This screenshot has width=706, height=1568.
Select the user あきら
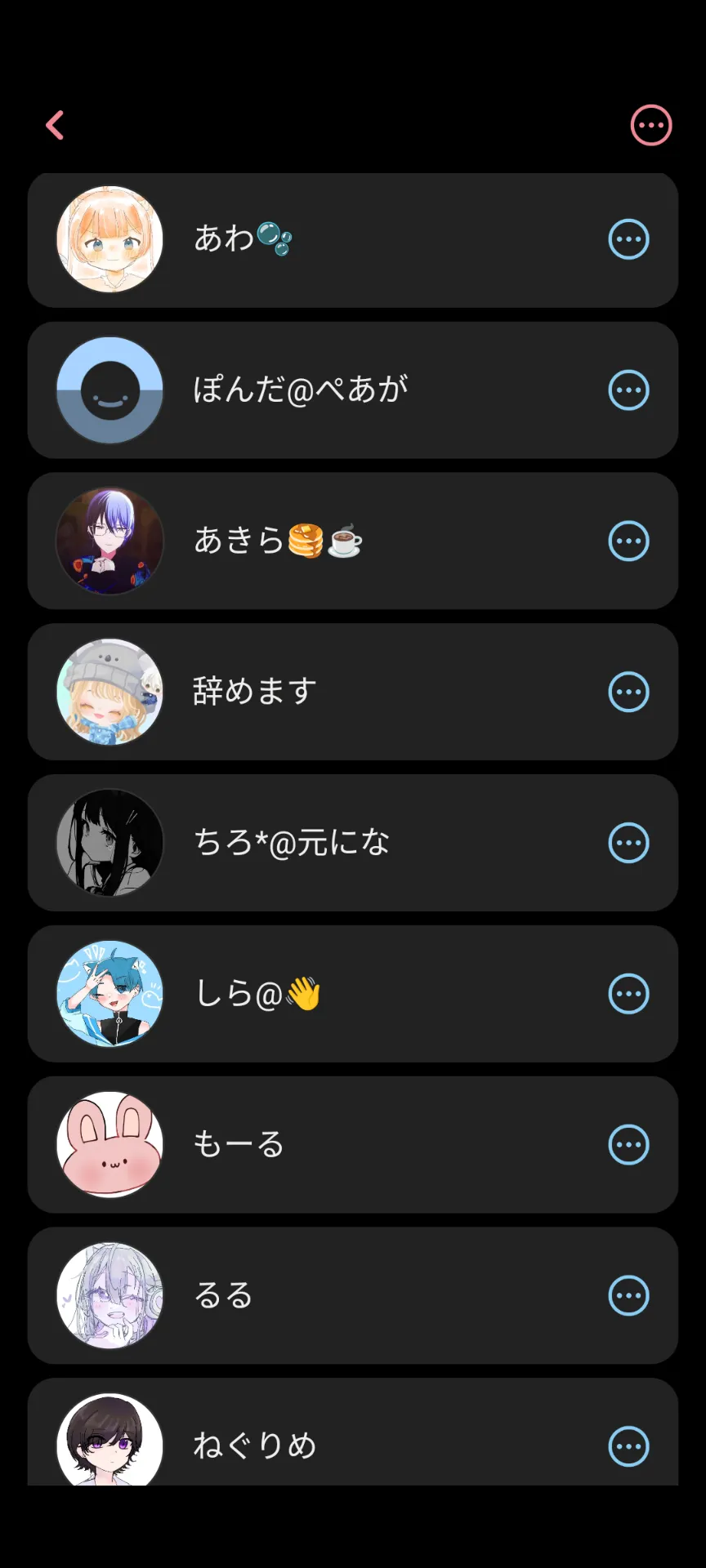tap(353, 541)
